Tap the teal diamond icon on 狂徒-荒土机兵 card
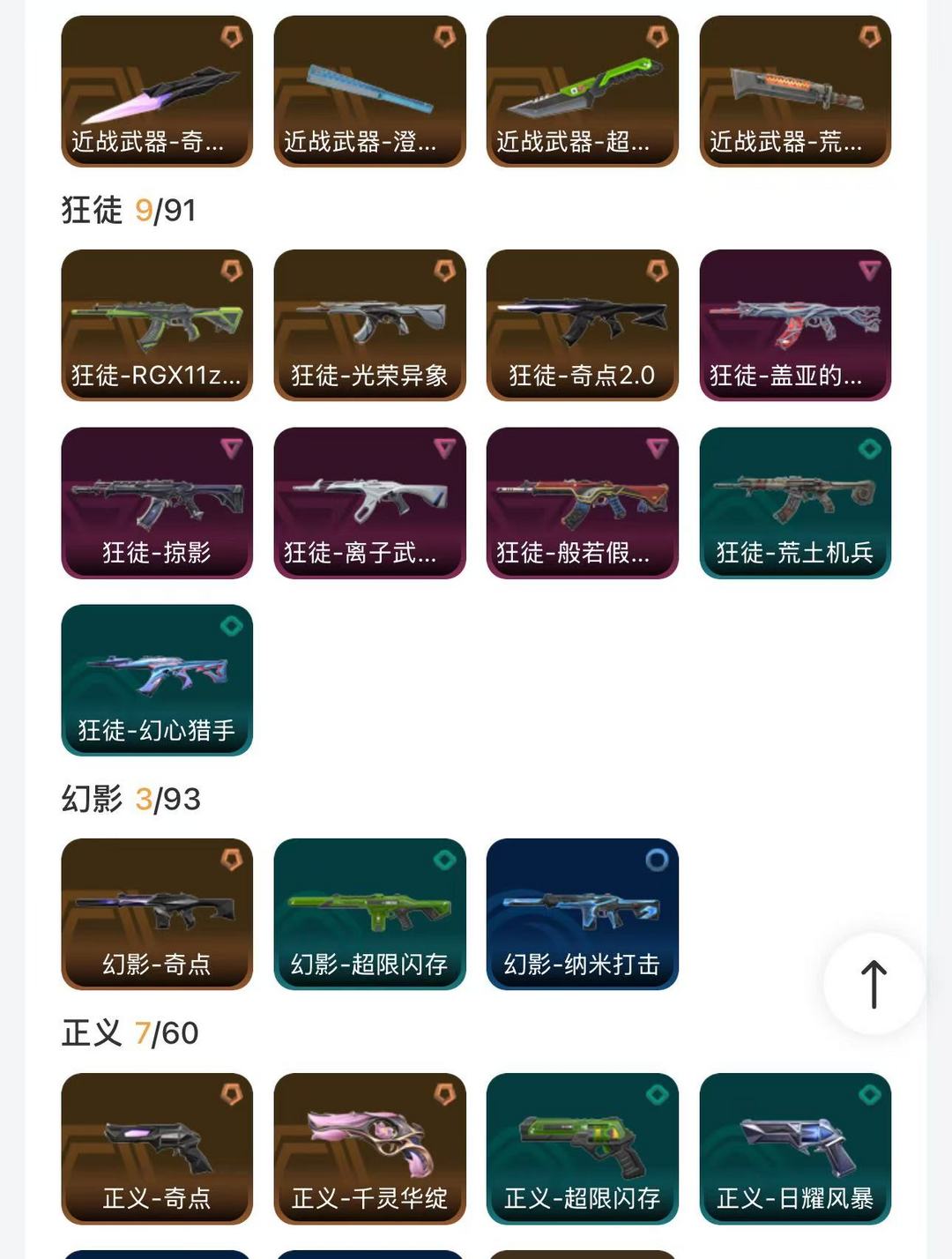The width and height of the screenshot is (952, 1259). 869,448
